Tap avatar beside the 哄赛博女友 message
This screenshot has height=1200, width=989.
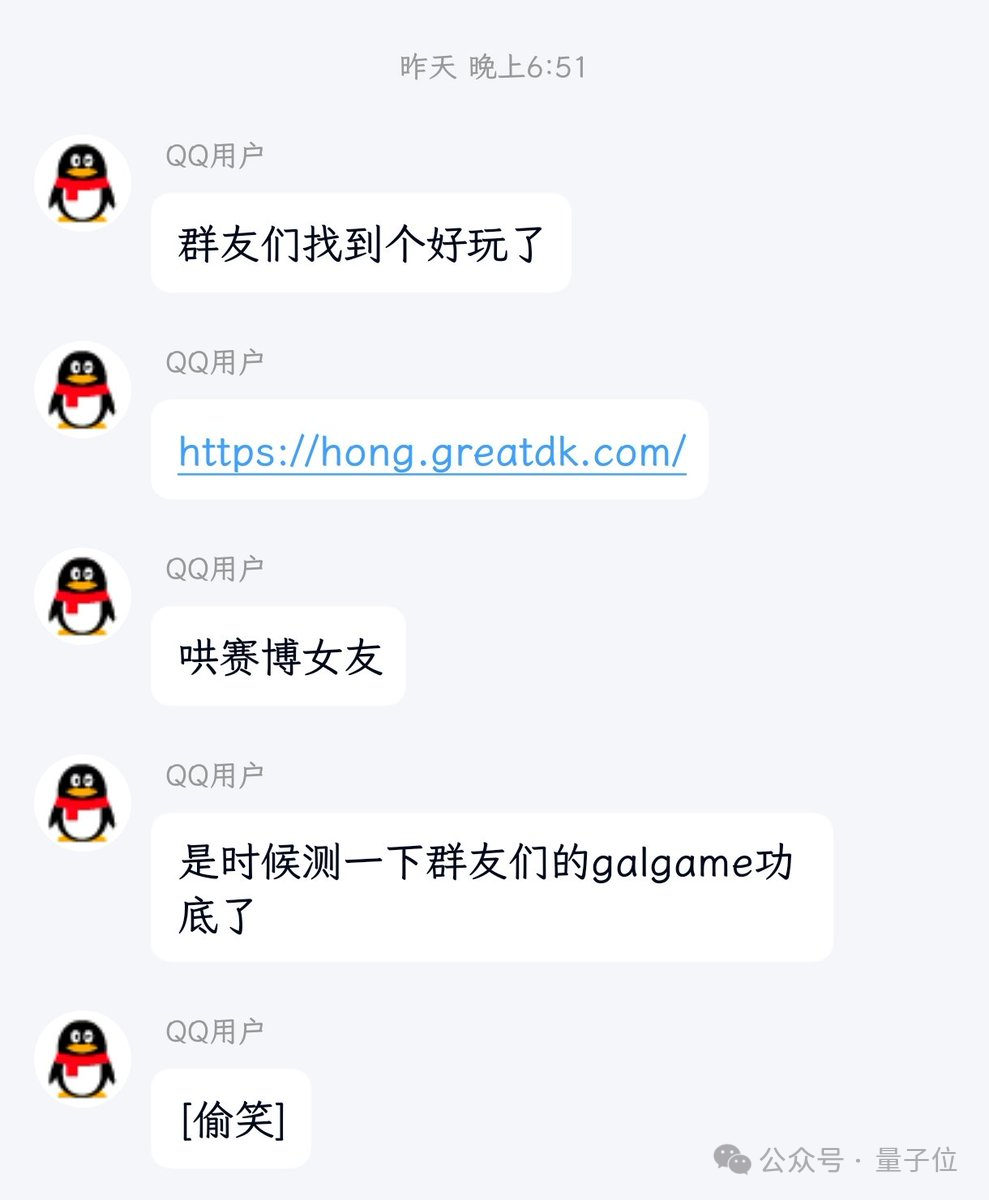[x=83, y=596]
